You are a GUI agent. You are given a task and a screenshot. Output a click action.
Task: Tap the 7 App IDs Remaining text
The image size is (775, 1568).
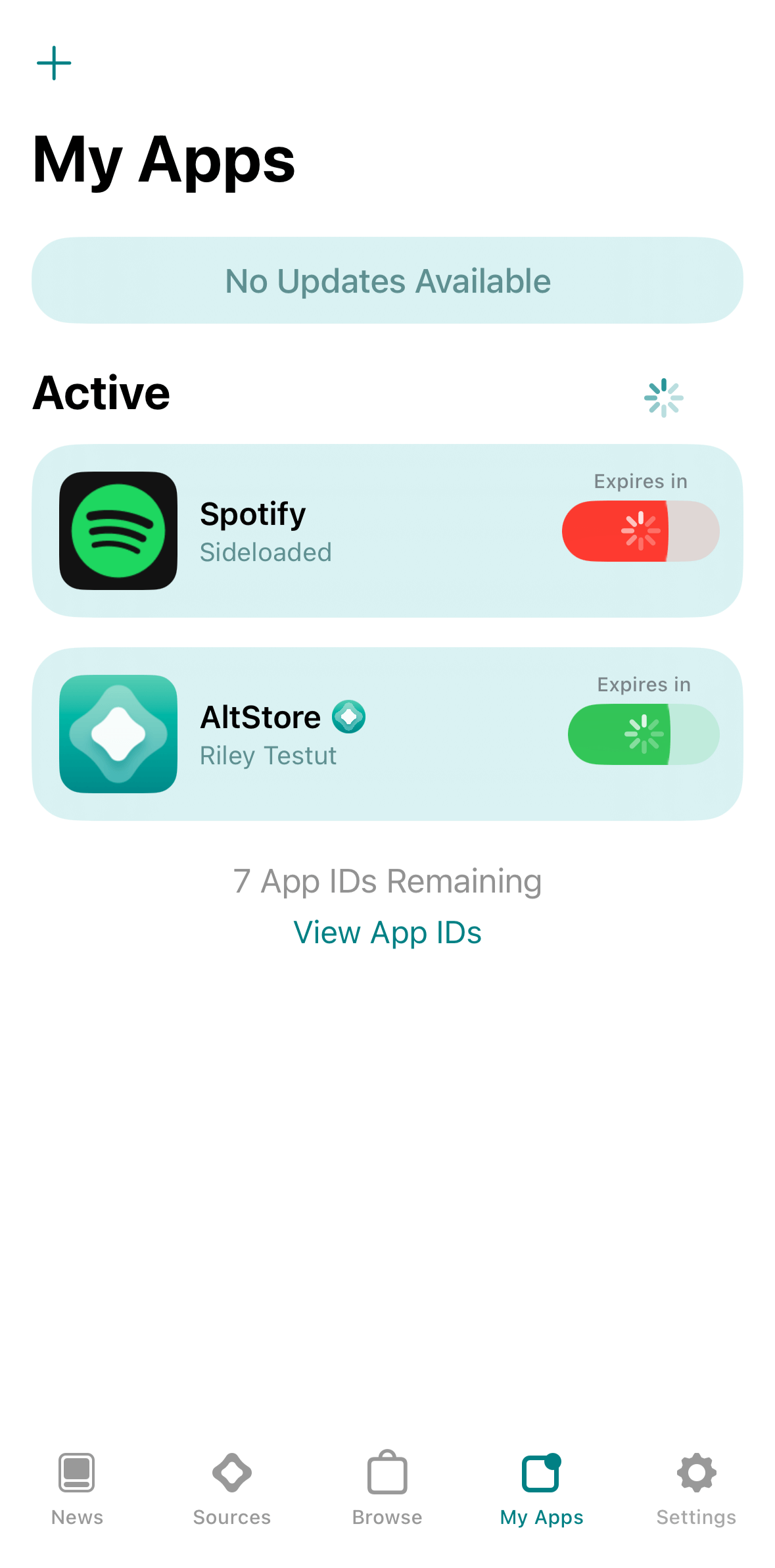click(x=387, y=881)
